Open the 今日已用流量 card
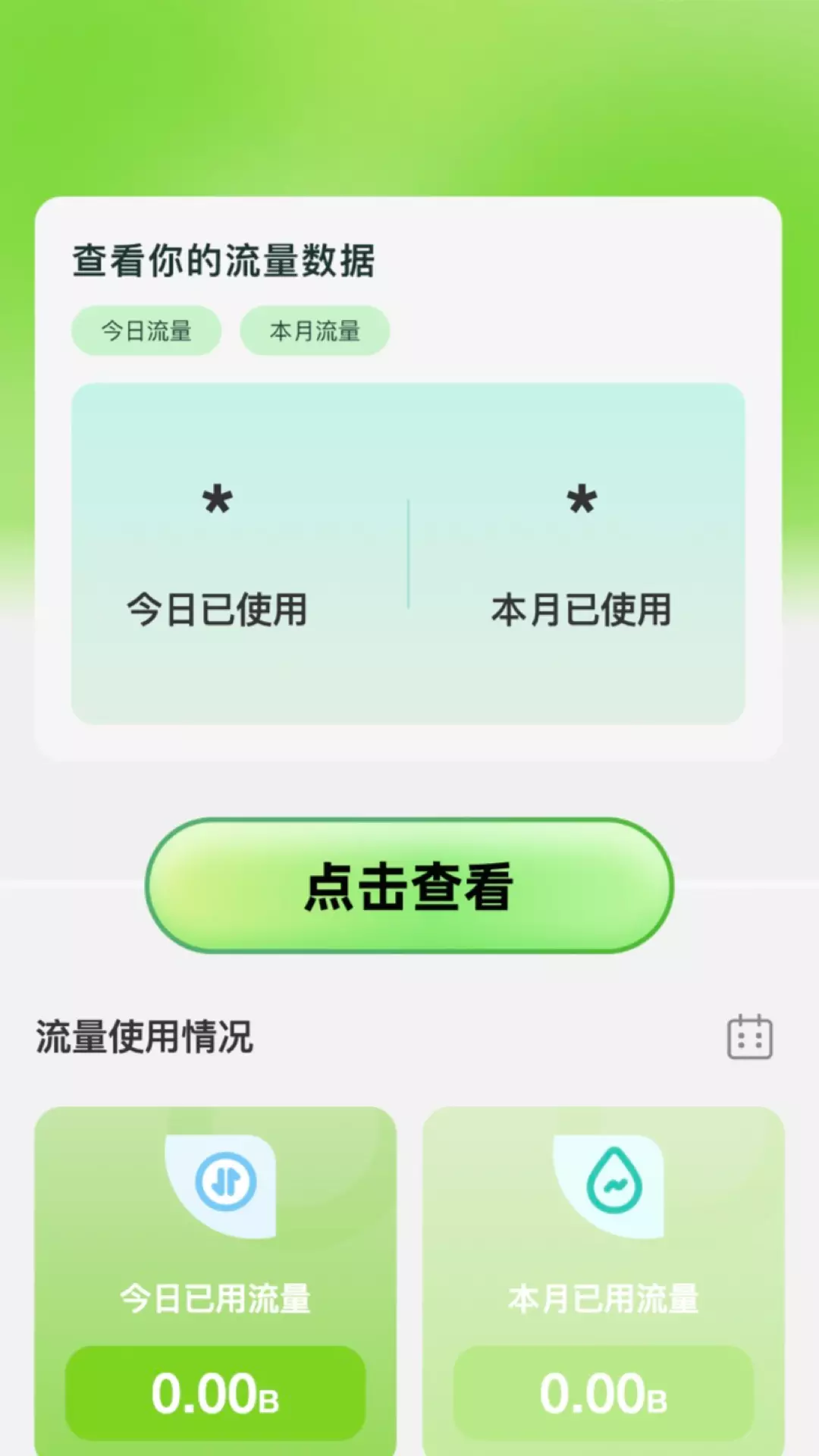The image size is (819, 1456). click(215, 1281)
